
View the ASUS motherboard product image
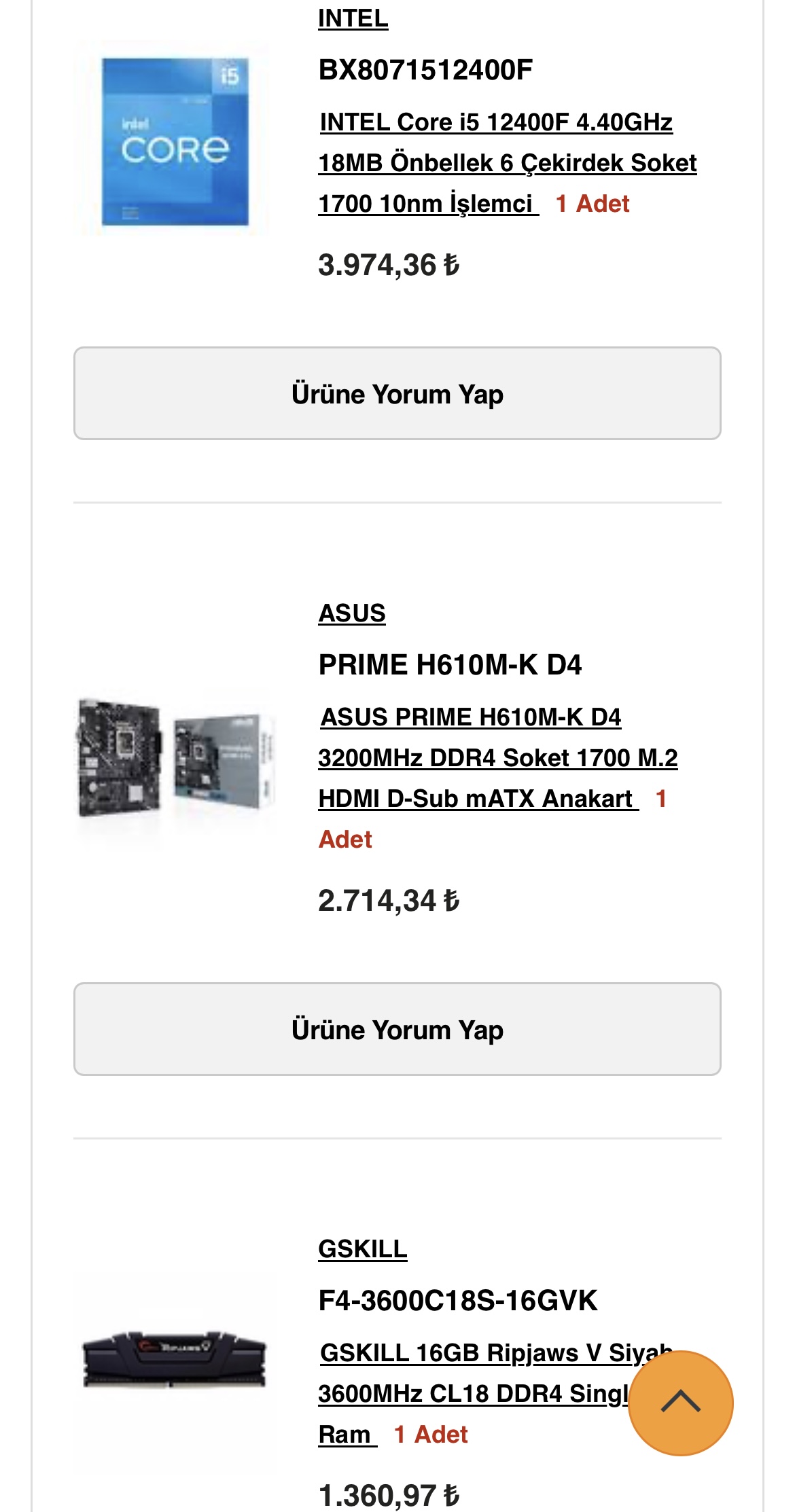(x=175, y=757)
